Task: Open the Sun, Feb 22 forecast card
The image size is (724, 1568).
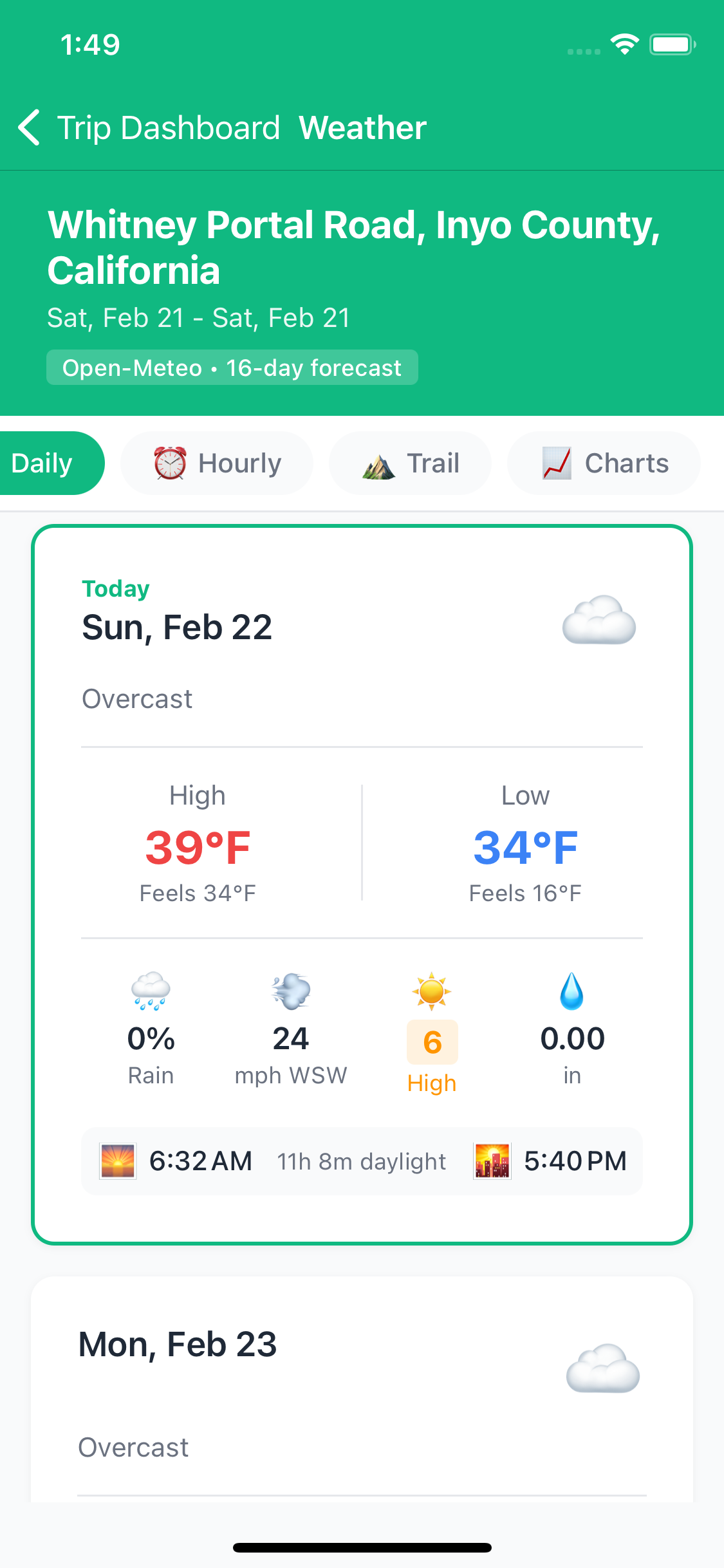Action: pyautogui.click(x=362, y=708)
